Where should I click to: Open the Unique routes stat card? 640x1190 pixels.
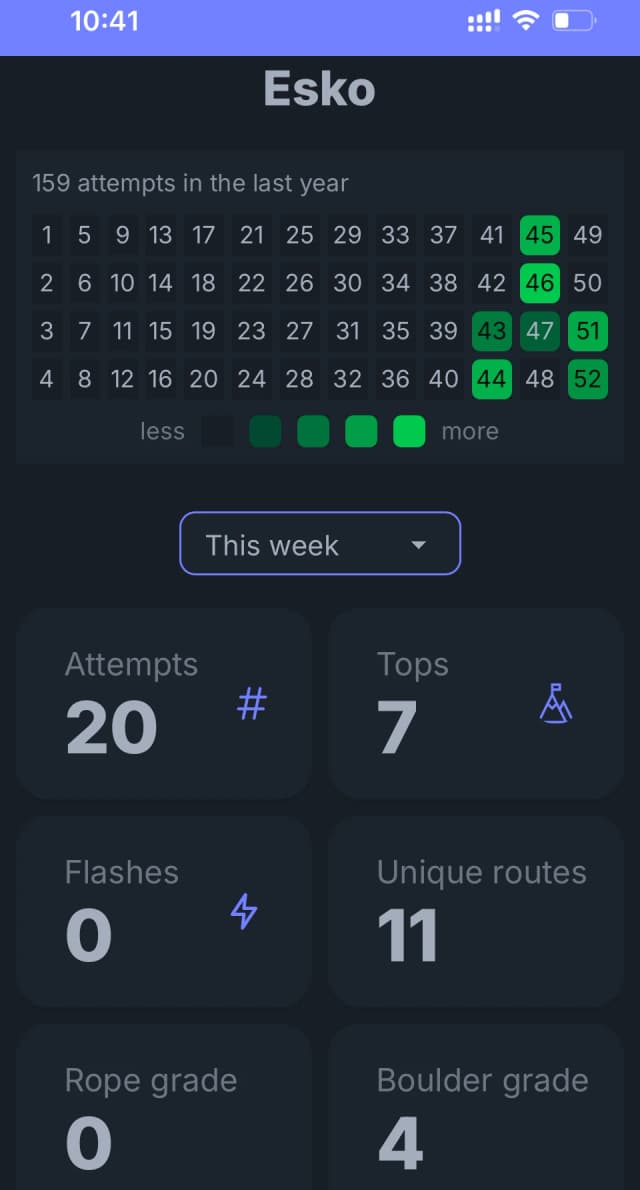coord(476,912)
